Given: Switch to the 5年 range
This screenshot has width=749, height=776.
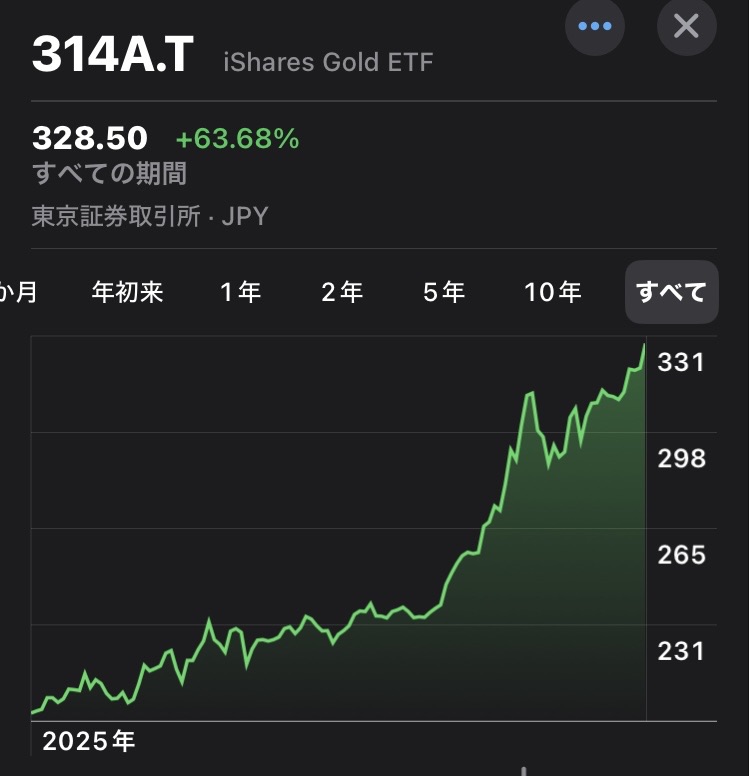Looking at the screenshot, I should pos(444,291).
